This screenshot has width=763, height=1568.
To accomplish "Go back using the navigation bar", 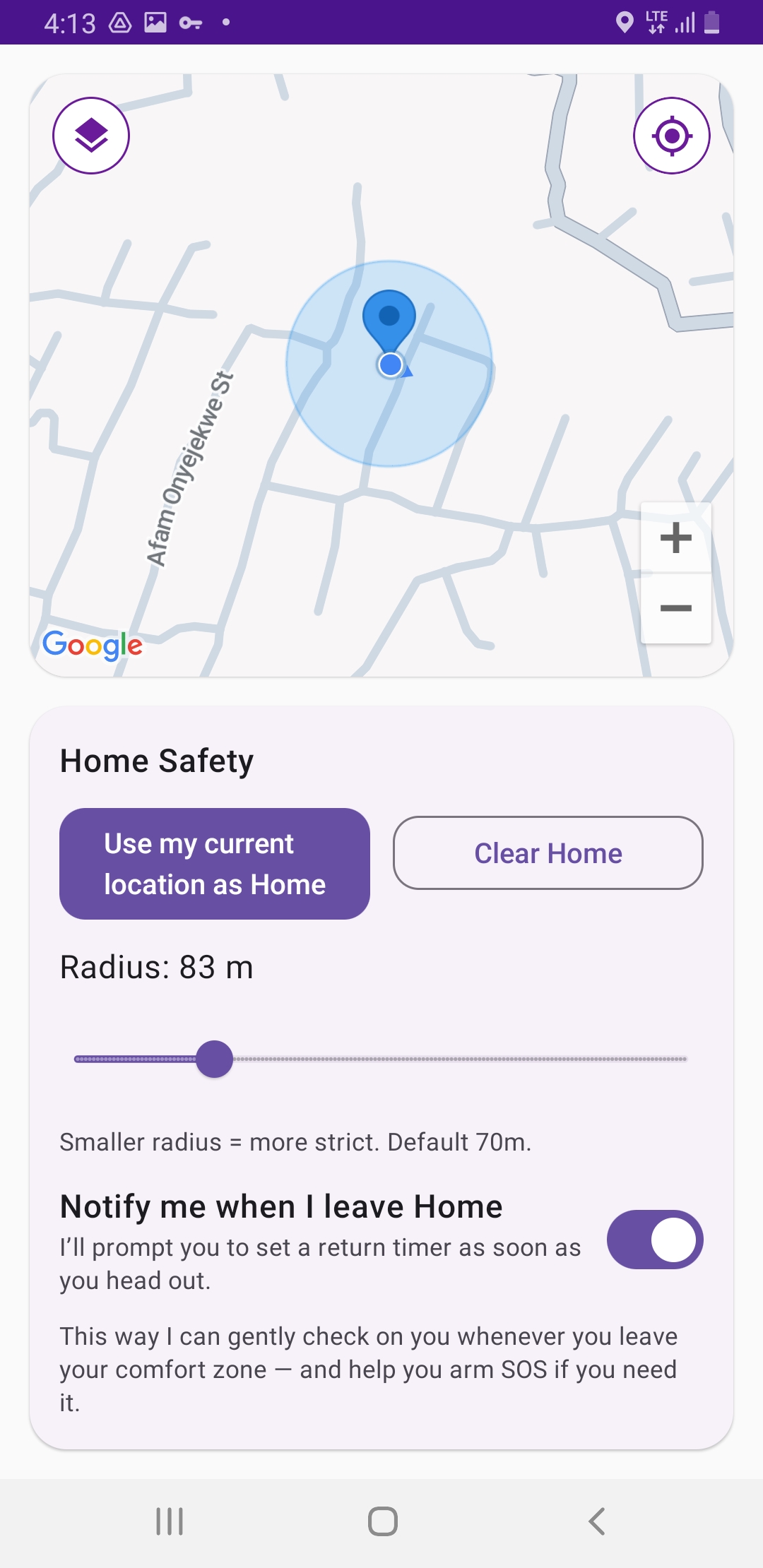I will [x=597, y=1521].
